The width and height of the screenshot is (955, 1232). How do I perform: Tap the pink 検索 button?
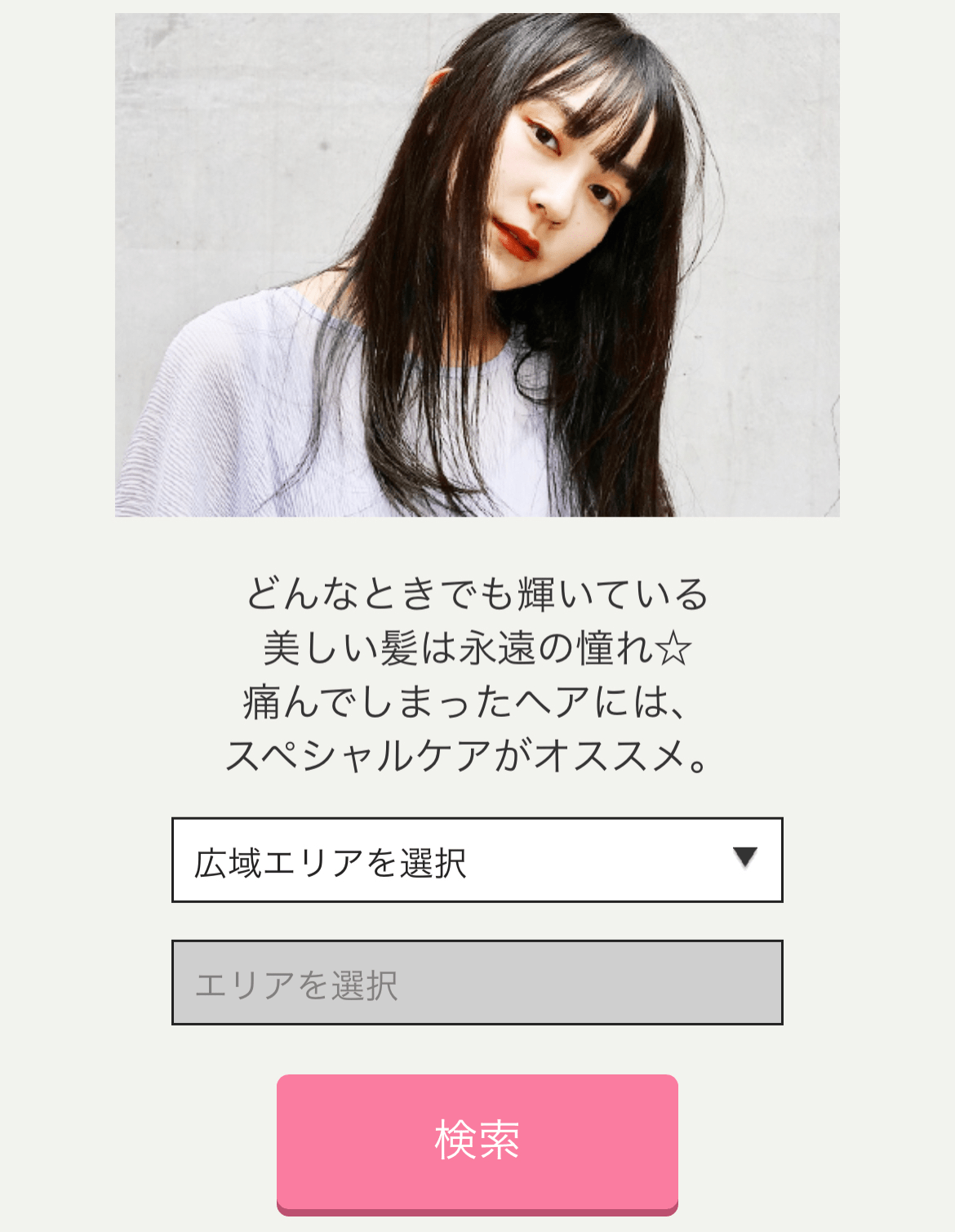477,1141
